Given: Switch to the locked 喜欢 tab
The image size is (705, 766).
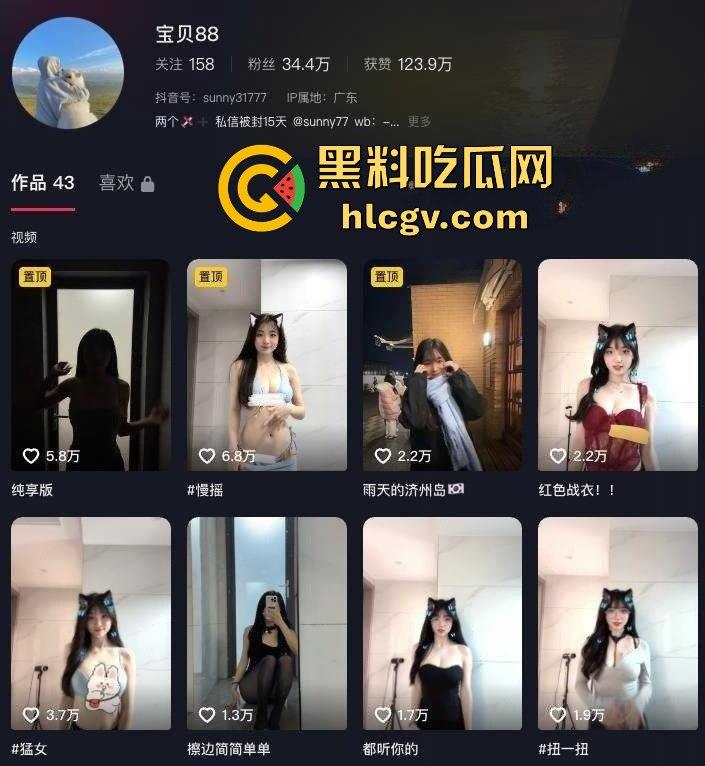Looking at the screenshot, I should (x=126, y=183).
